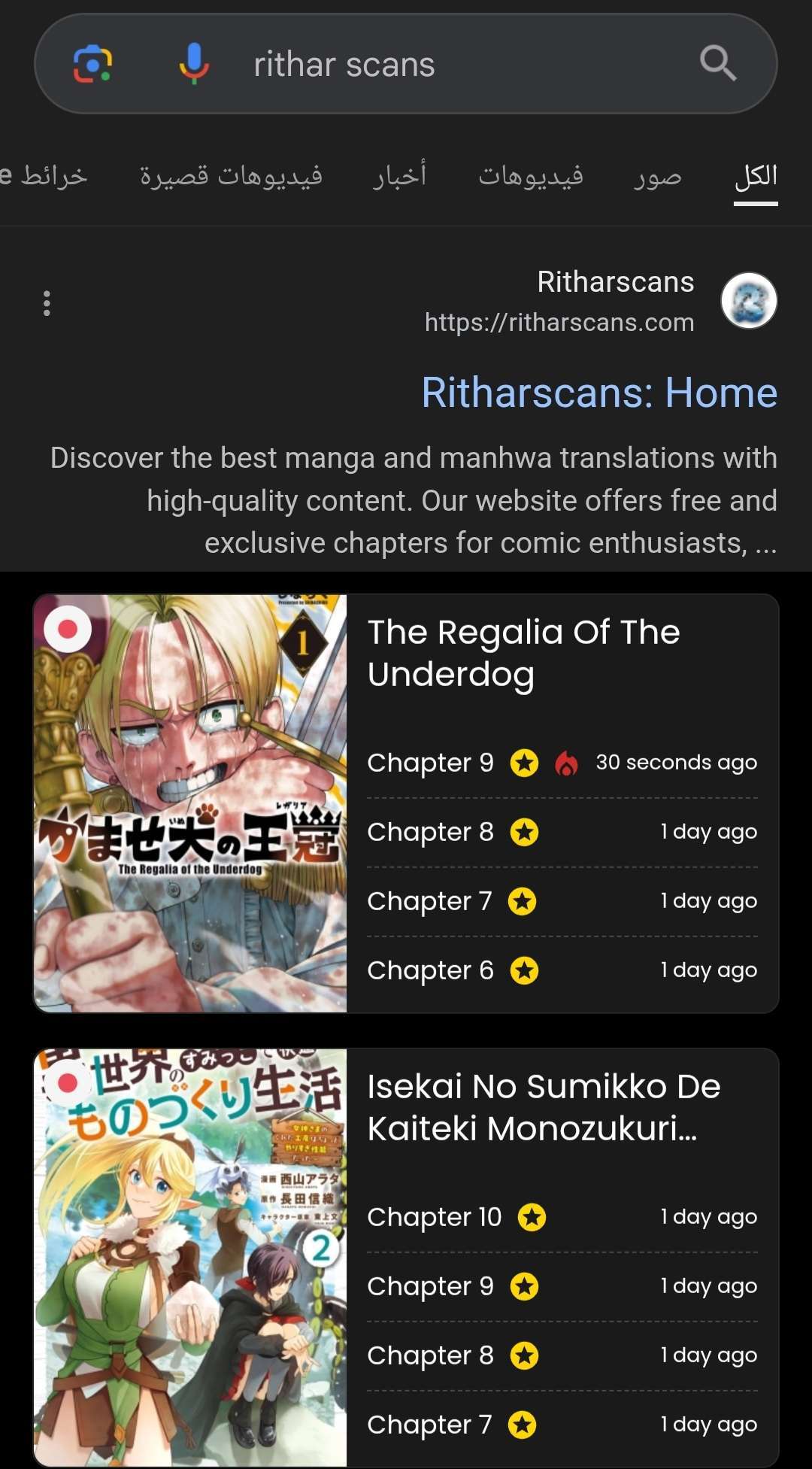Screen dimensions: 812x1469
Task: Open Google Lens camera search
Action: pyautogui.click(x=92, y=64)
